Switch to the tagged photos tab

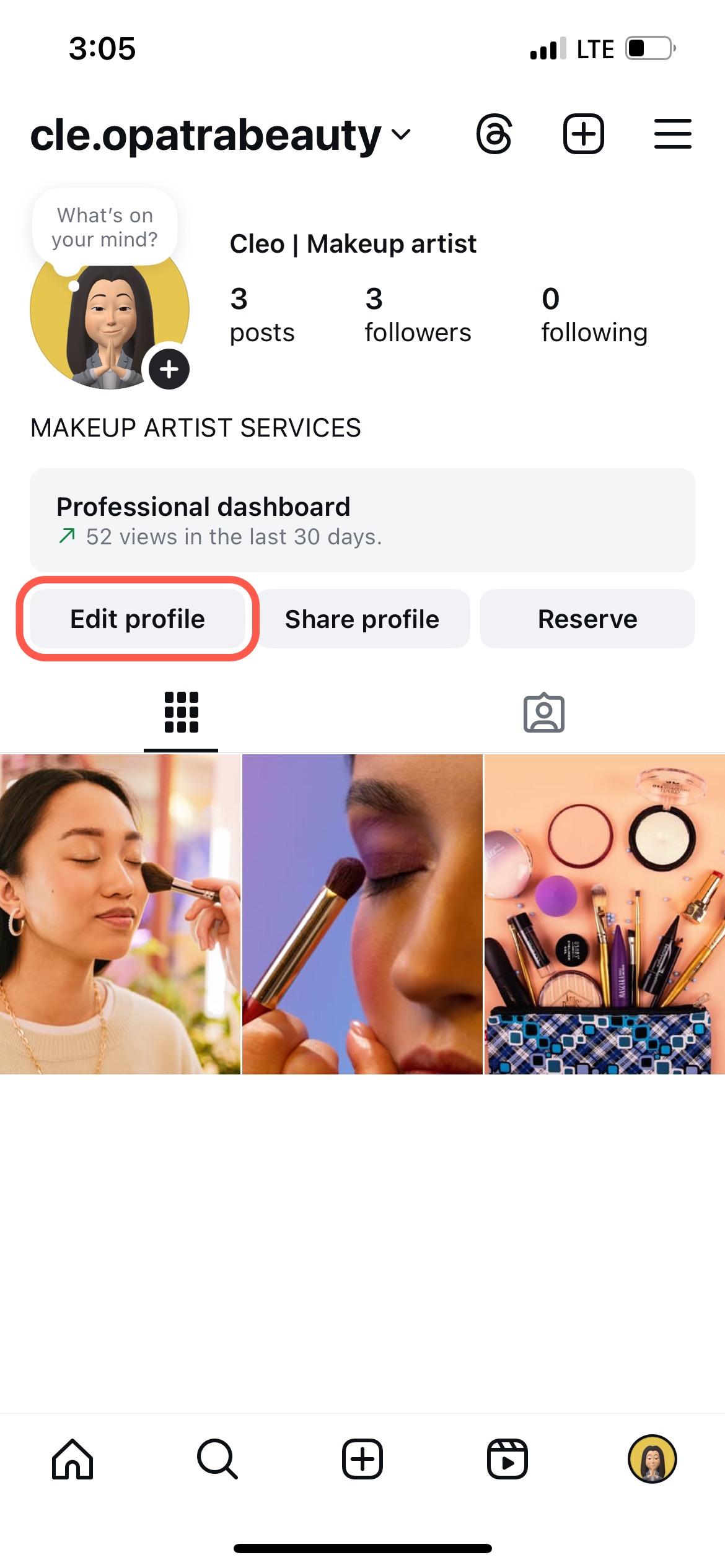(543, 713)
